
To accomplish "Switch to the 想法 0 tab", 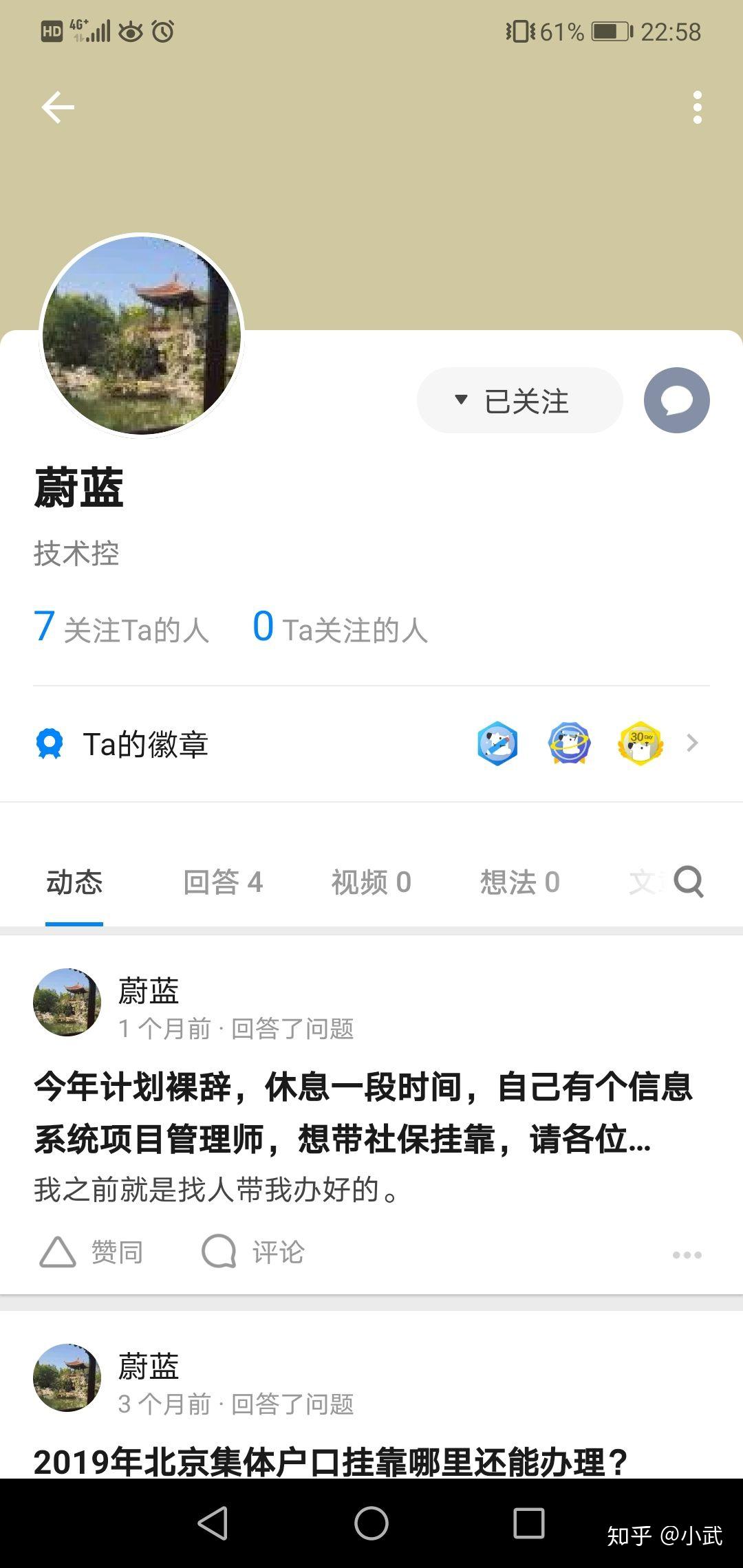I will tap(520, 882).
